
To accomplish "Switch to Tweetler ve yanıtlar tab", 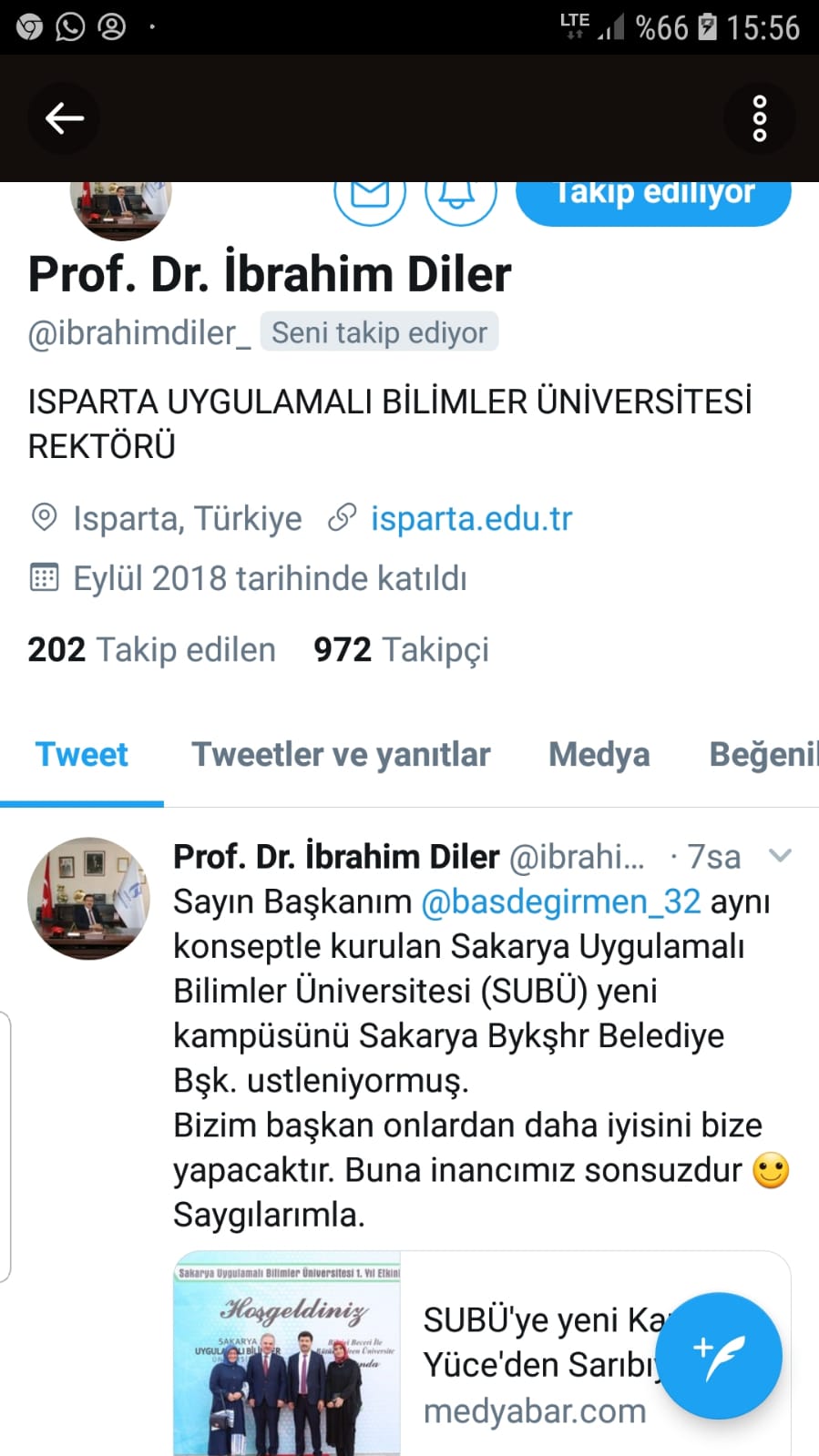I will coord(341,755).
